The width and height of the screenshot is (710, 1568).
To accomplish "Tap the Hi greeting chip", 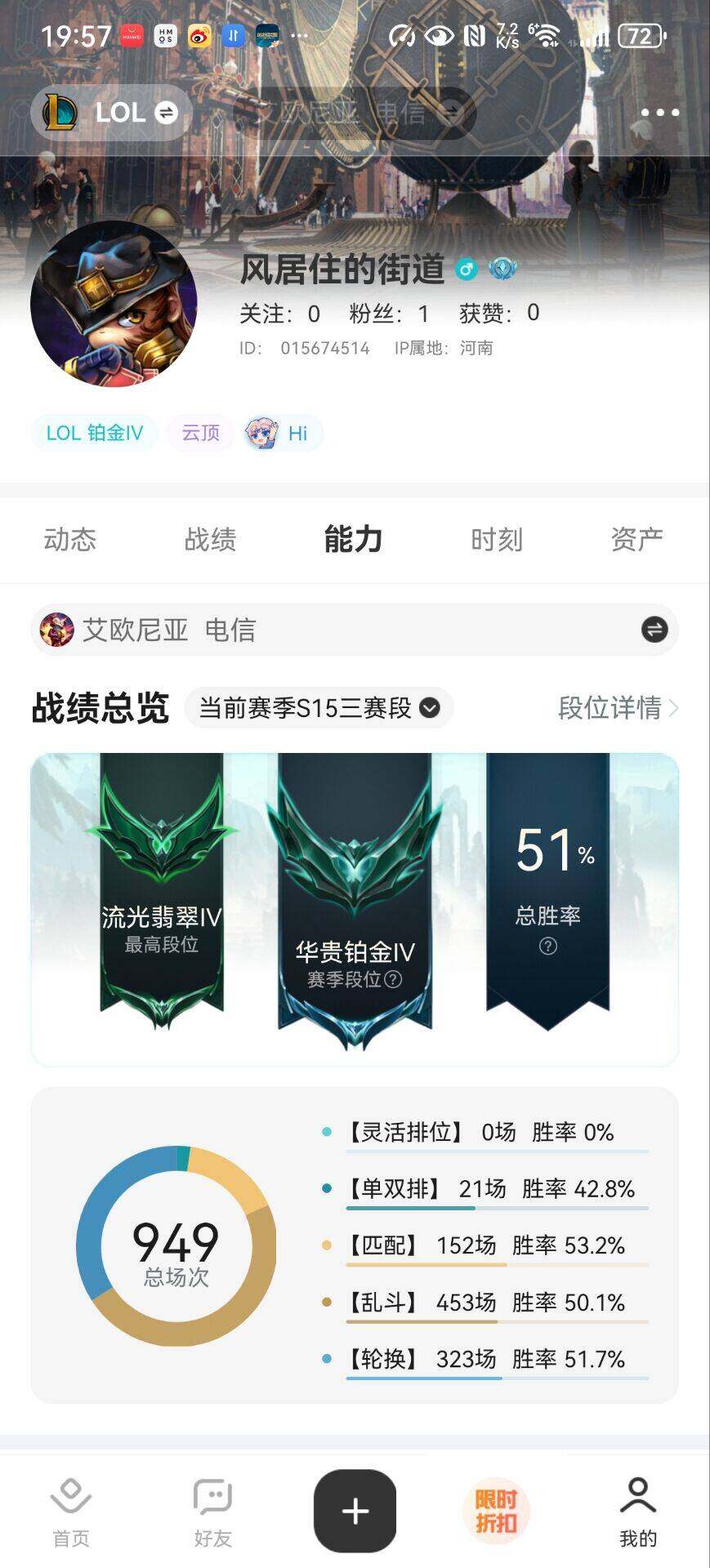I will (x=282, y=433).
